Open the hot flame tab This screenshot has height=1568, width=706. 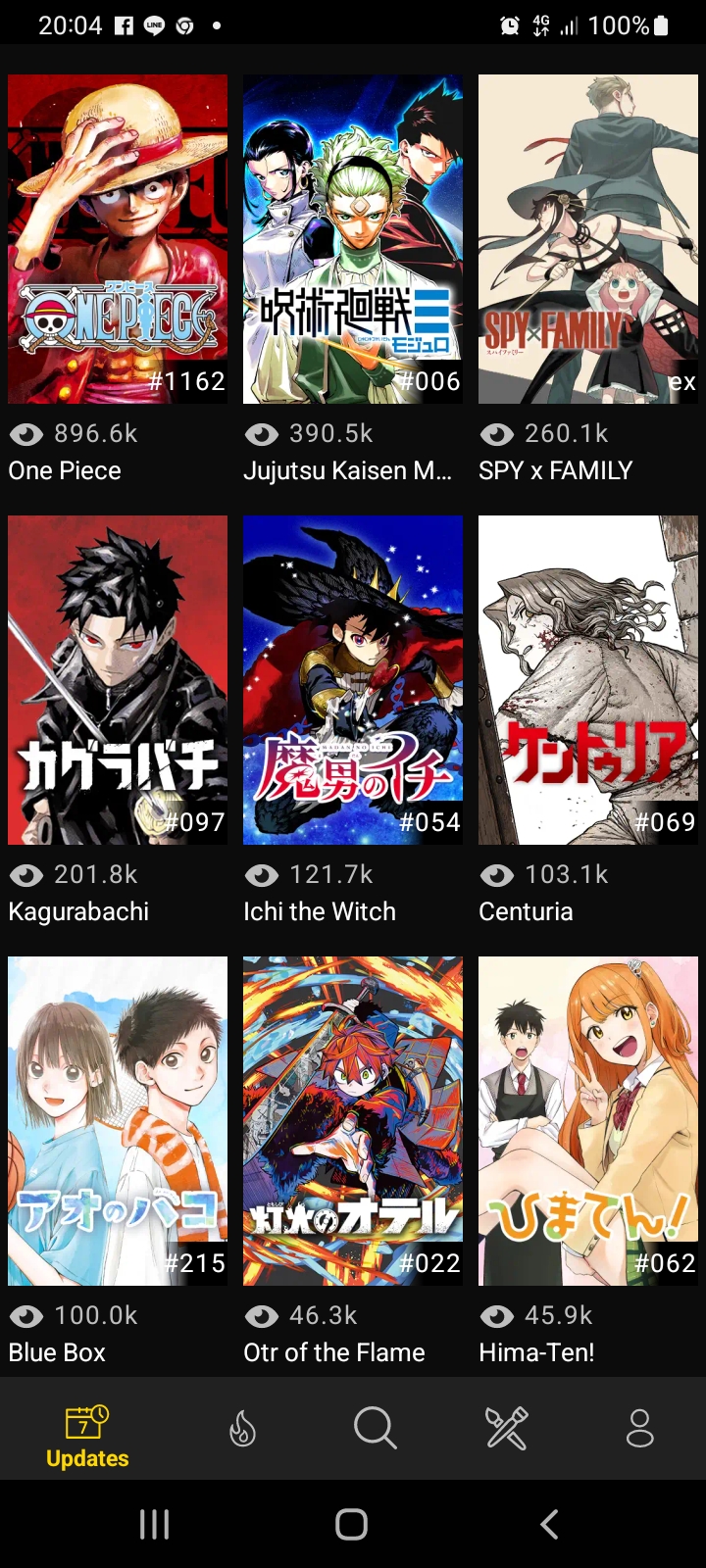pos(242,1429)
